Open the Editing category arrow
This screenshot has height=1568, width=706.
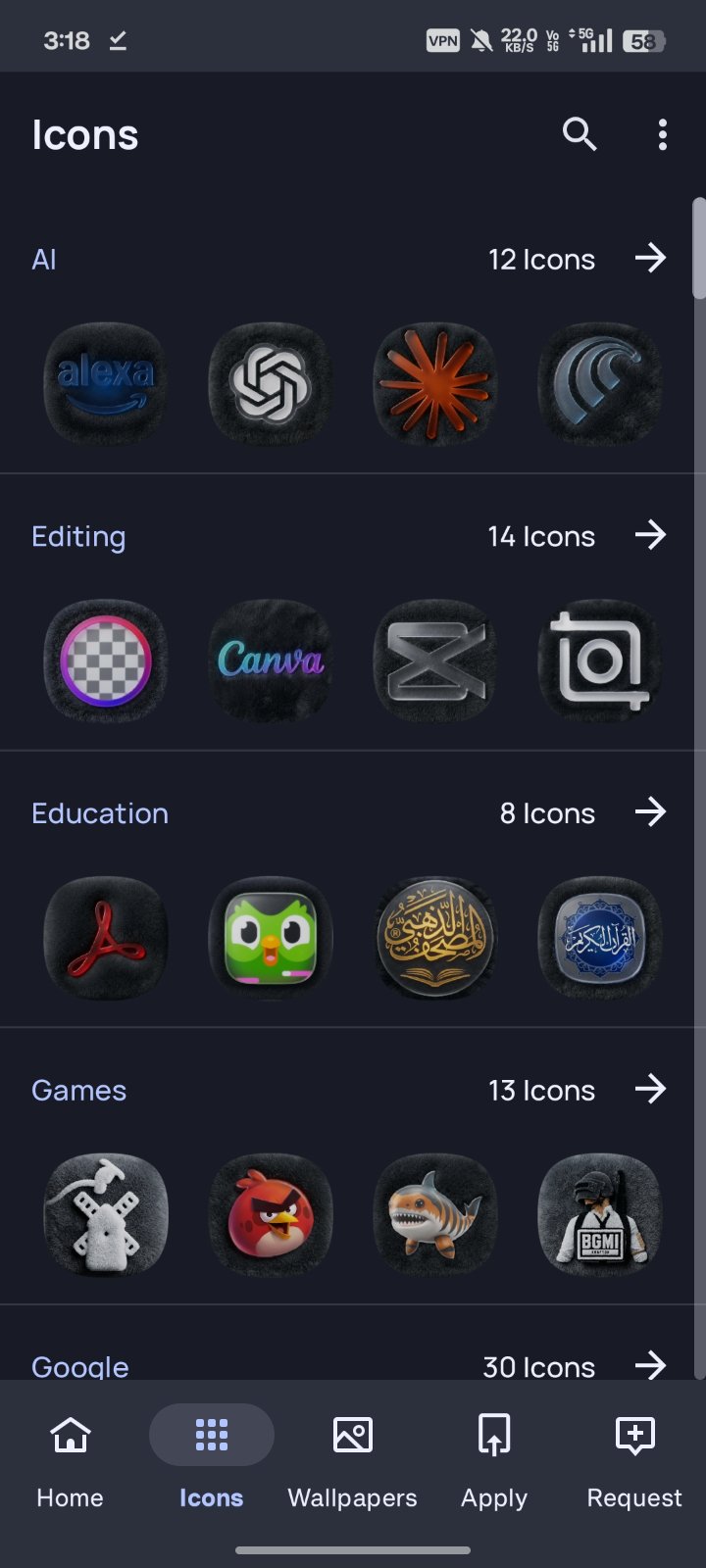click(x=650, y=535)
